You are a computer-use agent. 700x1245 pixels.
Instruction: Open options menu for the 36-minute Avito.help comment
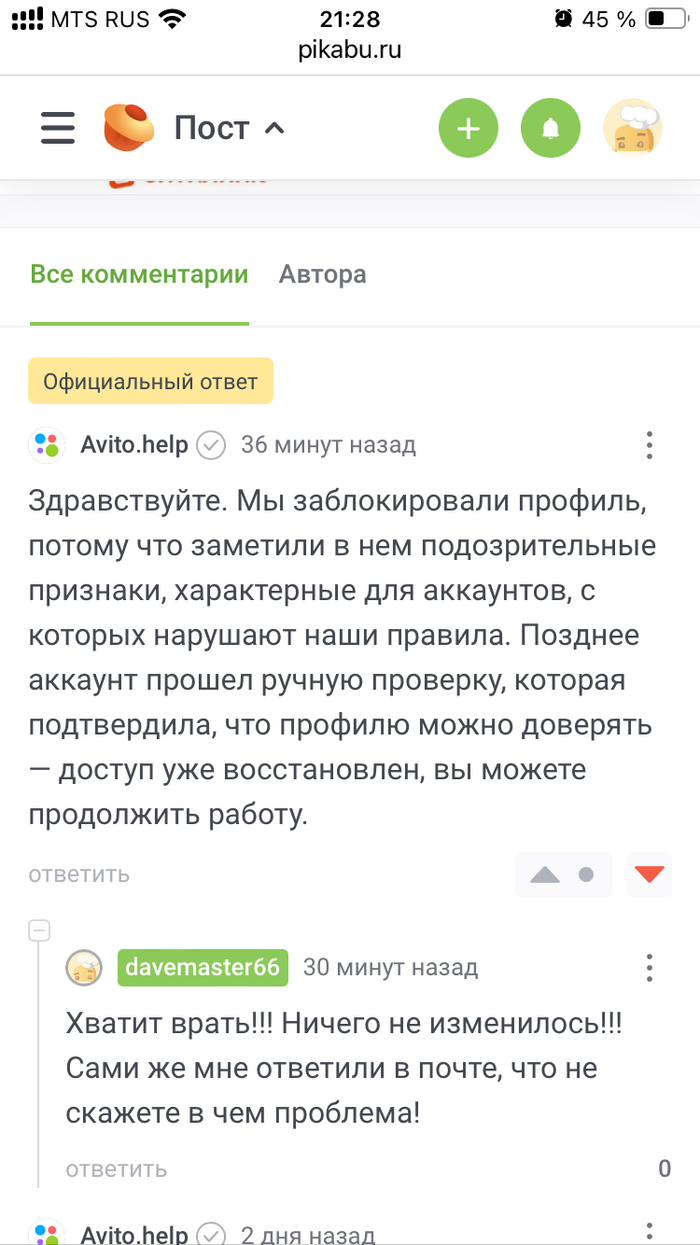pos(650,445)
